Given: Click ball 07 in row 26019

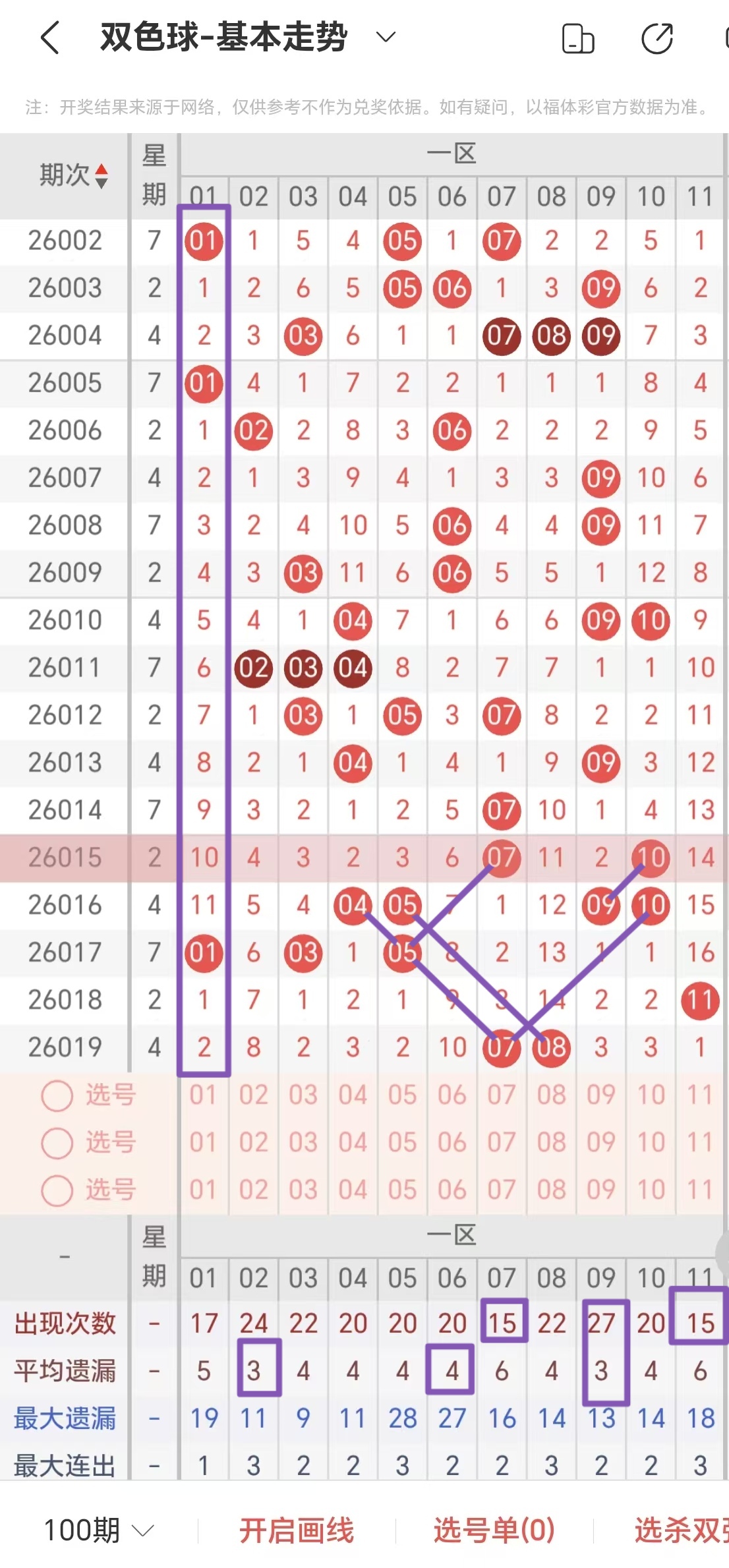Looking at the screenshot, I should [x=502, y=1048].
